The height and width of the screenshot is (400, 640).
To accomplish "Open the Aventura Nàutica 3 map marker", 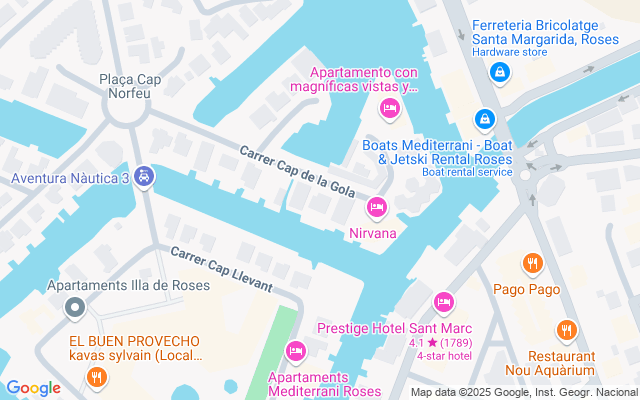I will pyautogui.click(x=145, y=177).
